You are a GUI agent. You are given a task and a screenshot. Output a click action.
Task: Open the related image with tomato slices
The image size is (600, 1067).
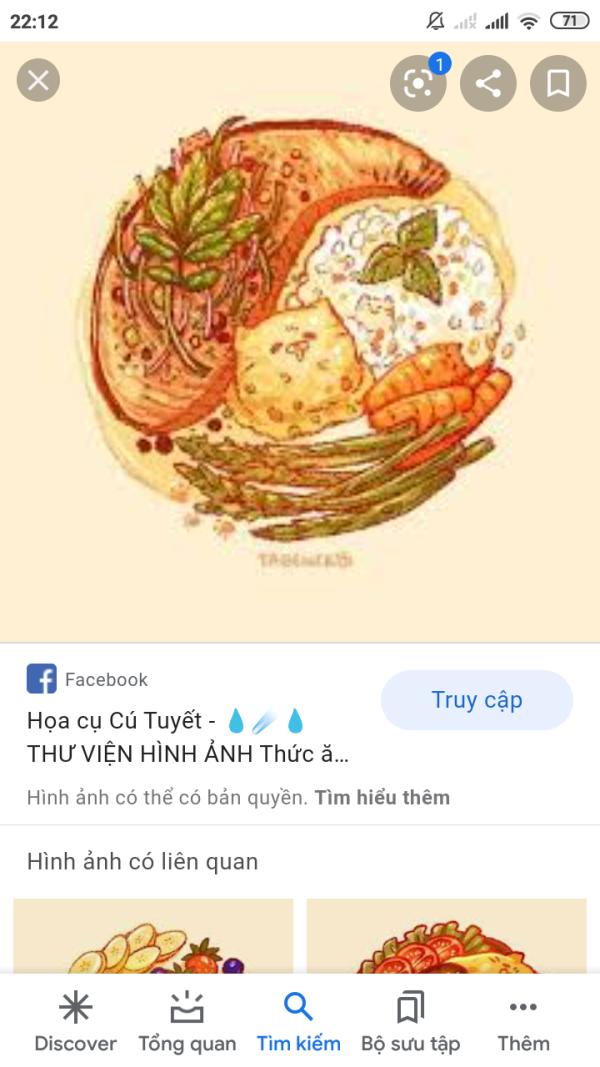446,938
